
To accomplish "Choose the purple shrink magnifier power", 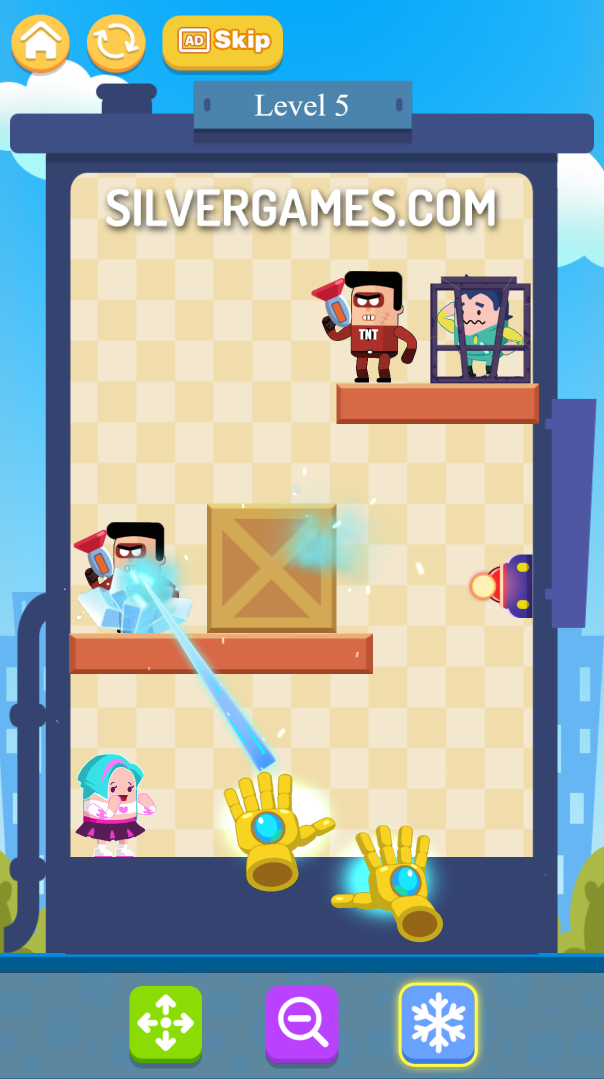I will point(302,1024).
